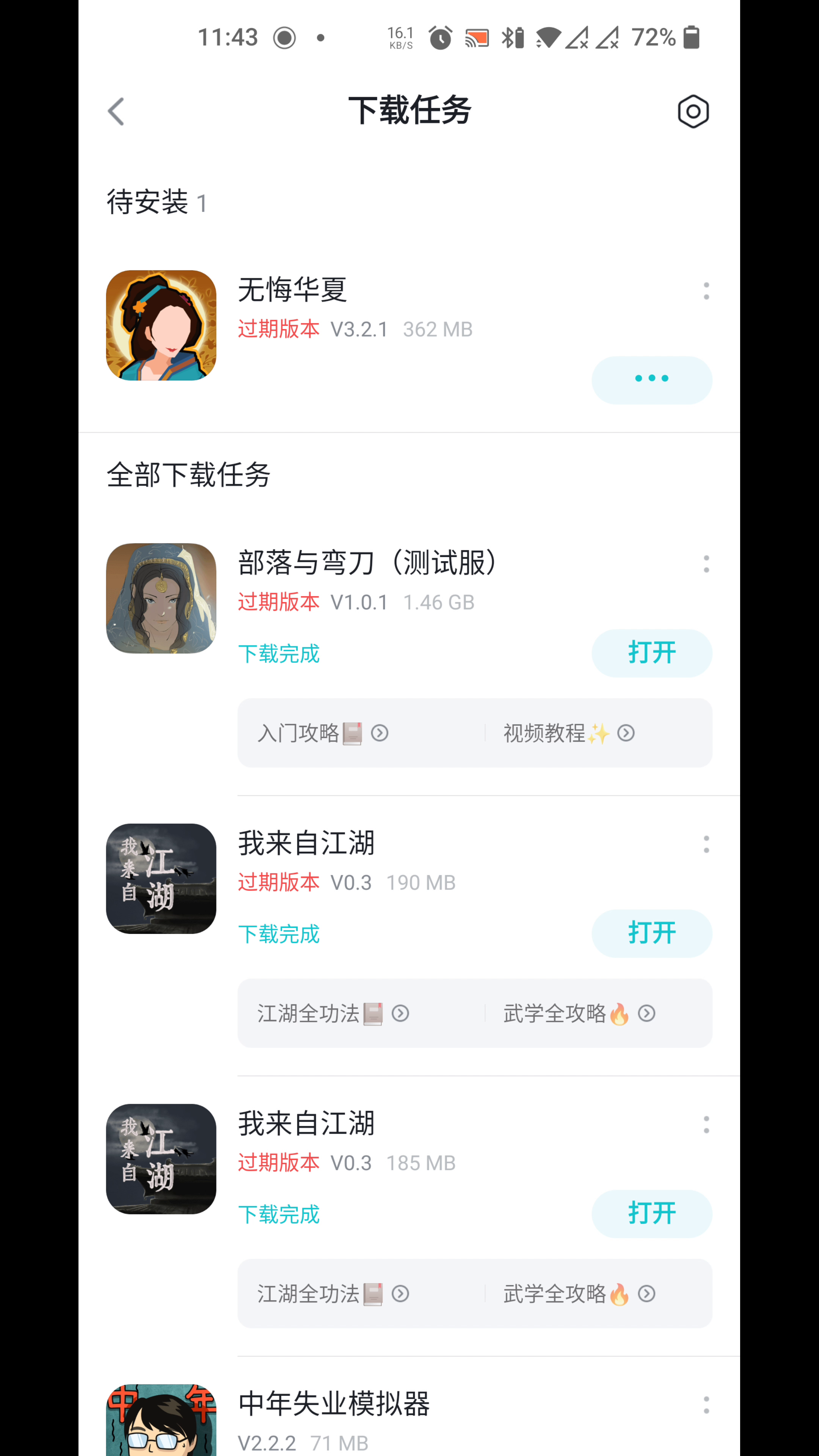Show more options for 190 MB 我来自江湖
Screen dimensions: 819x1456
coord(706,844)
